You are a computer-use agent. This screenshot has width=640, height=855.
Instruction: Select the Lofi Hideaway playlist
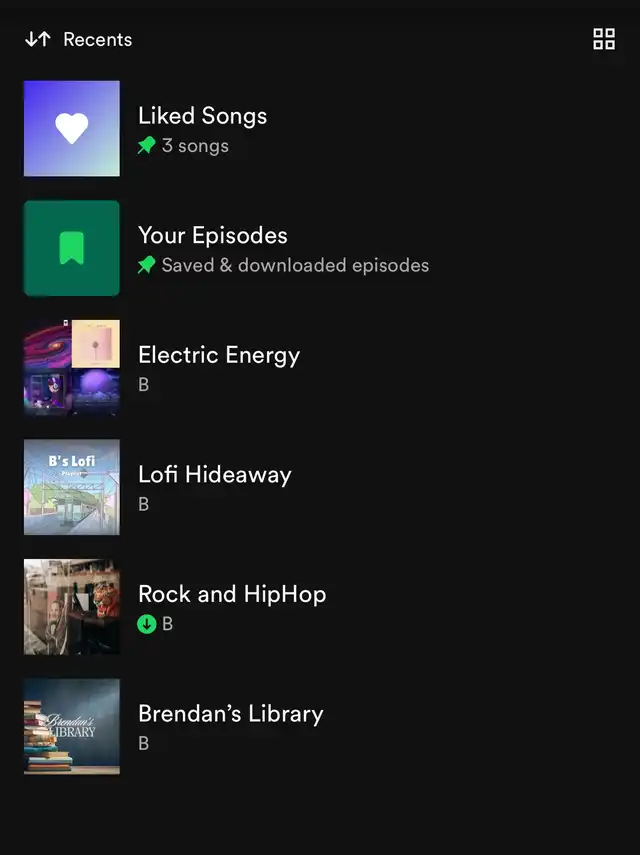(214, 487)
